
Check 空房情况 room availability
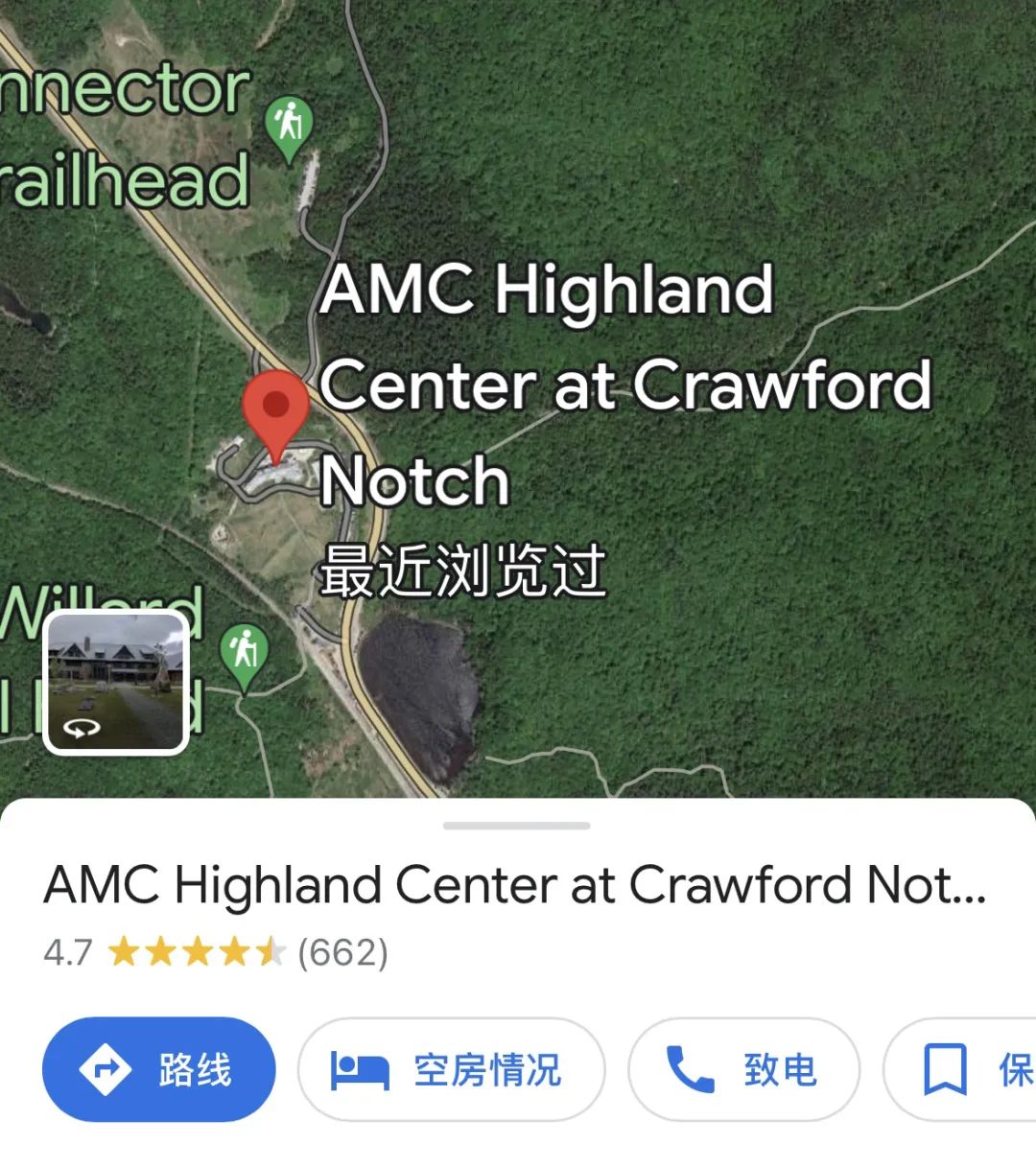[x=451, y=1069]
